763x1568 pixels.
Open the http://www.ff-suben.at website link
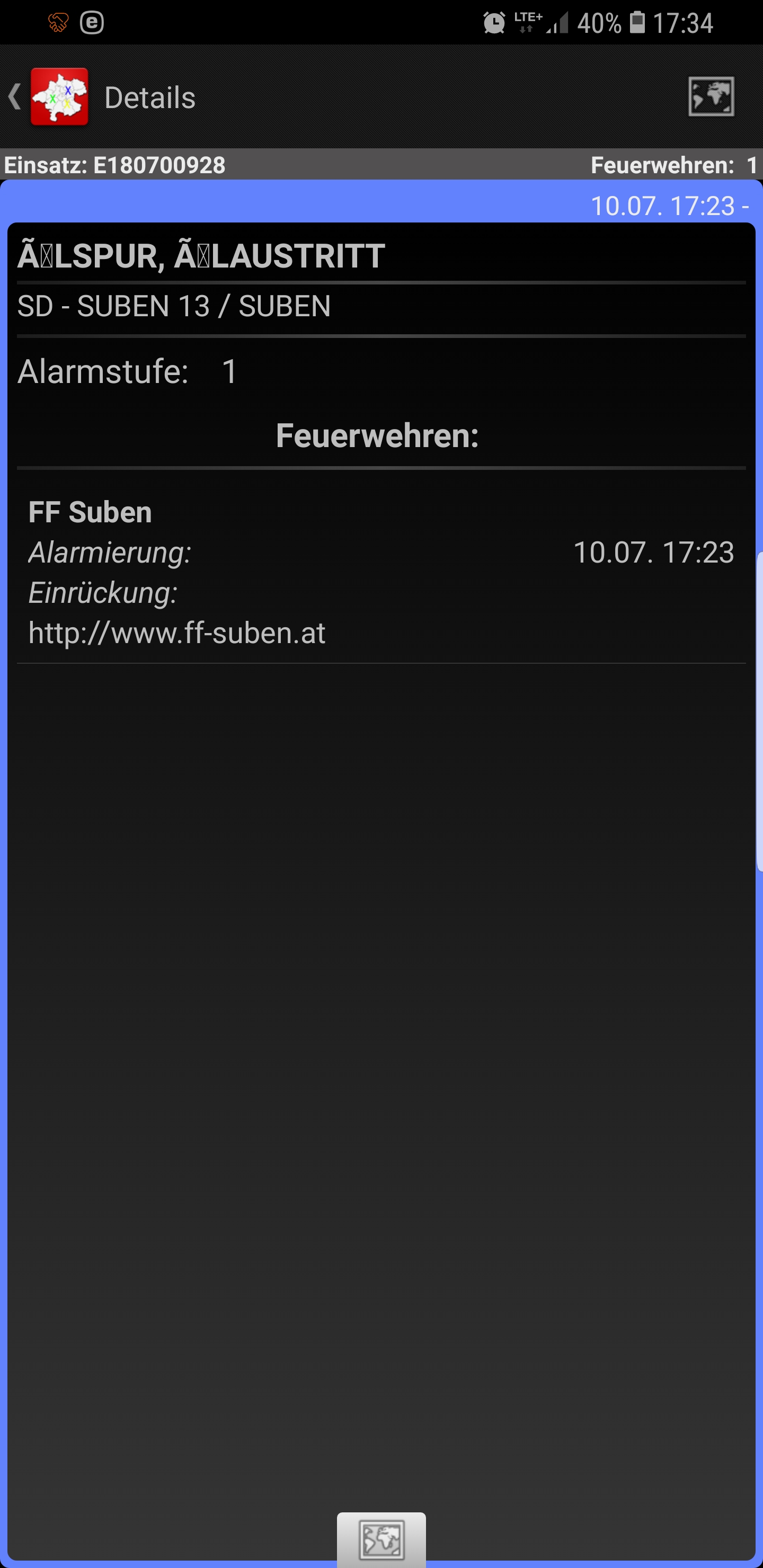(176, 633)
